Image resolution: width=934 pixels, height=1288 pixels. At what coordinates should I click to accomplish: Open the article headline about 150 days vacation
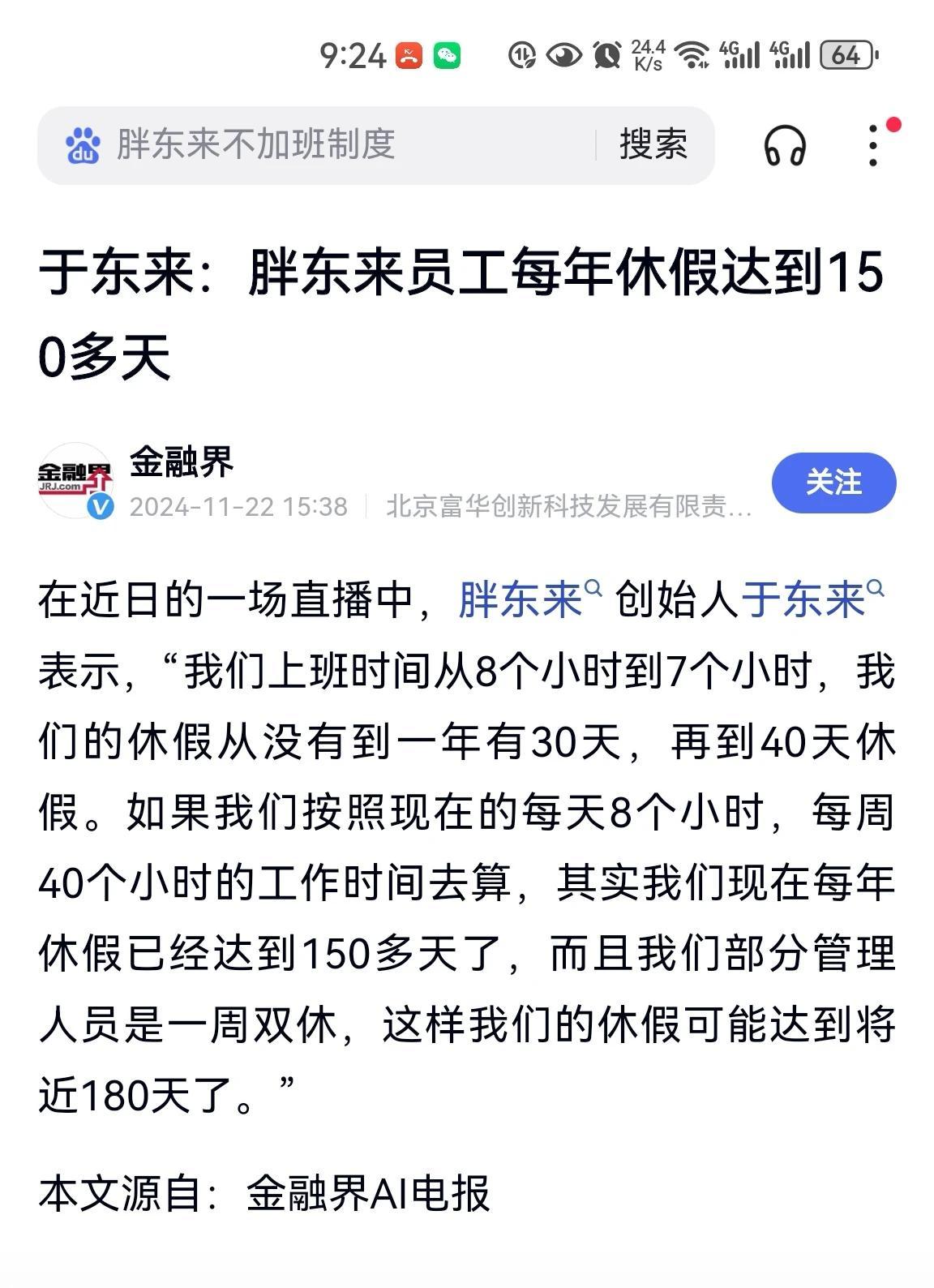pos(465,312)
